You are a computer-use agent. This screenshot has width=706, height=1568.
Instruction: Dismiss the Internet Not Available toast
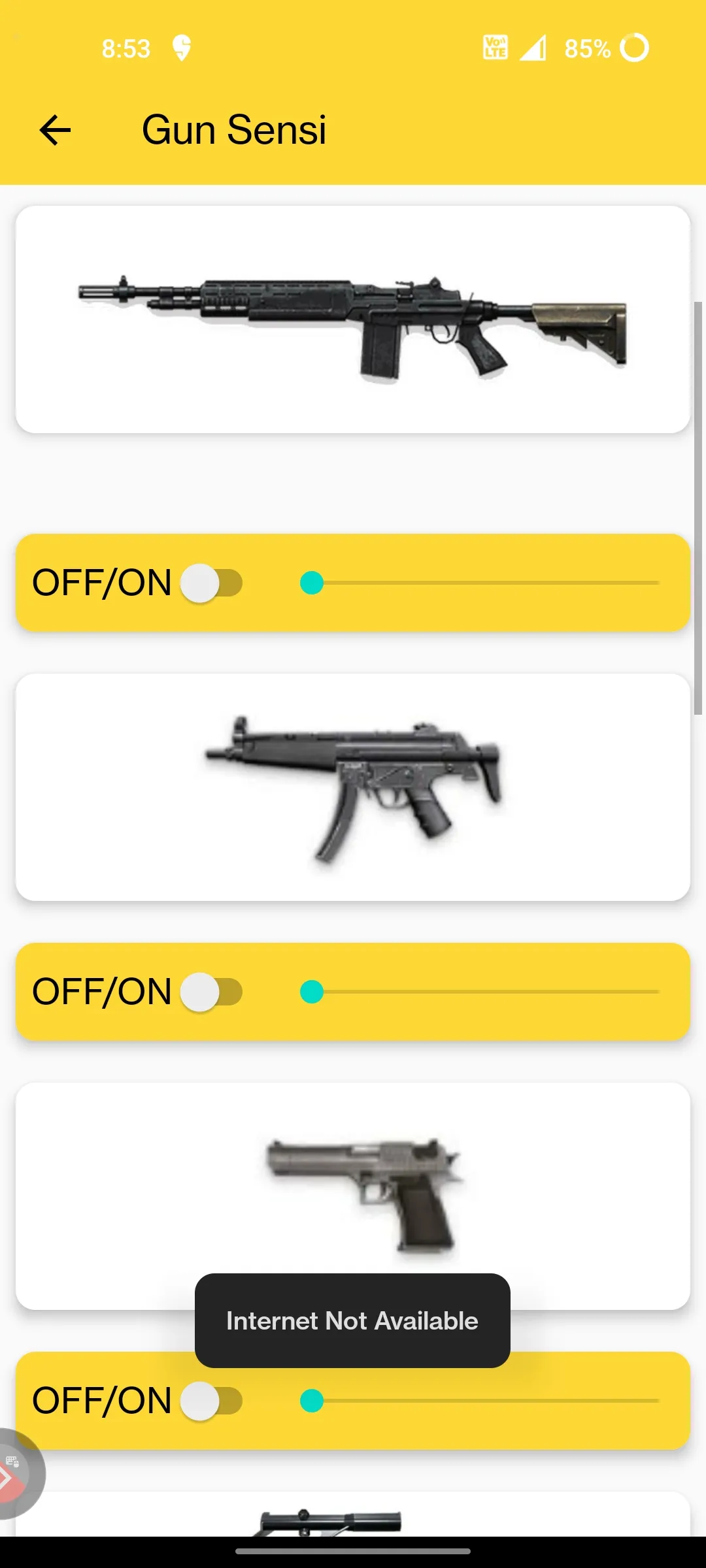351,1321
